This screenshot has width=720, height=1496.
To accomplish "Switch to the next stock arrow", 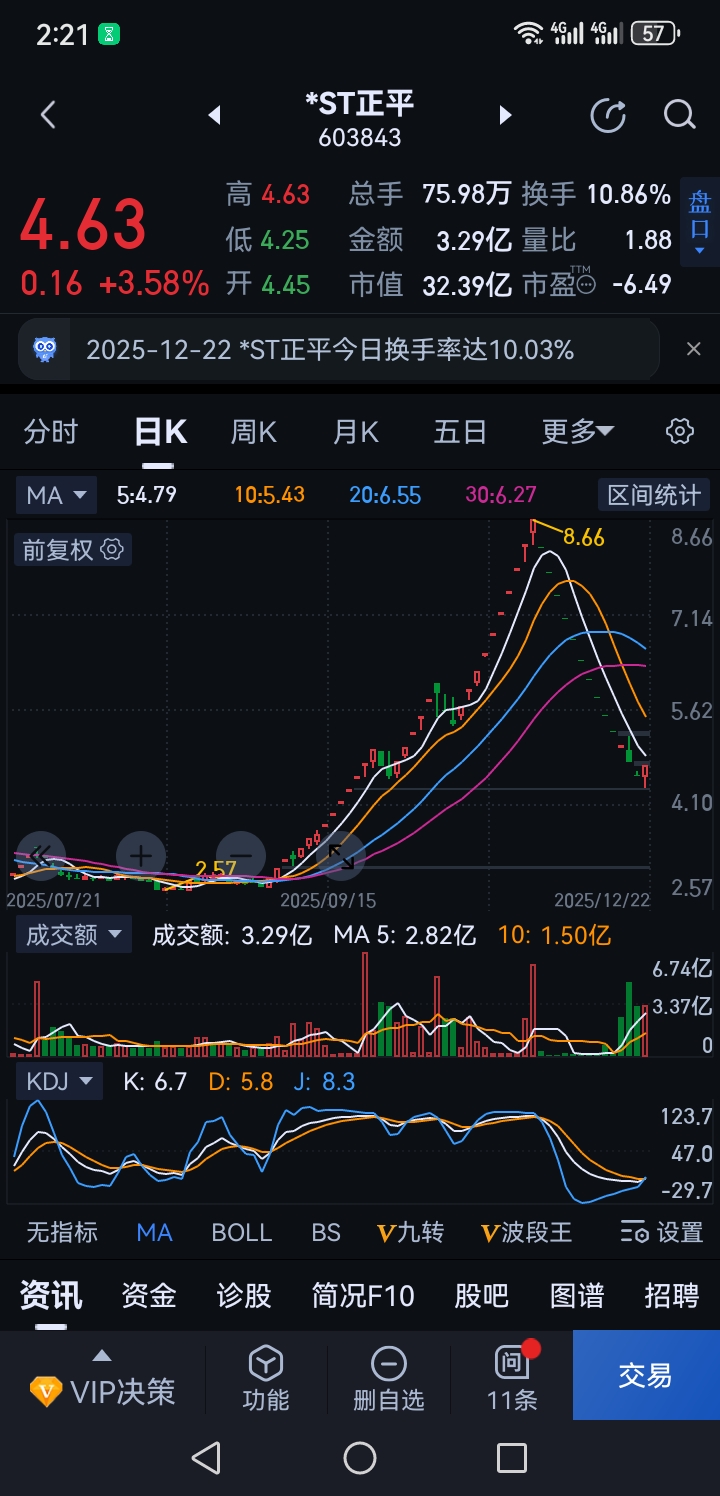I will 505,116.
